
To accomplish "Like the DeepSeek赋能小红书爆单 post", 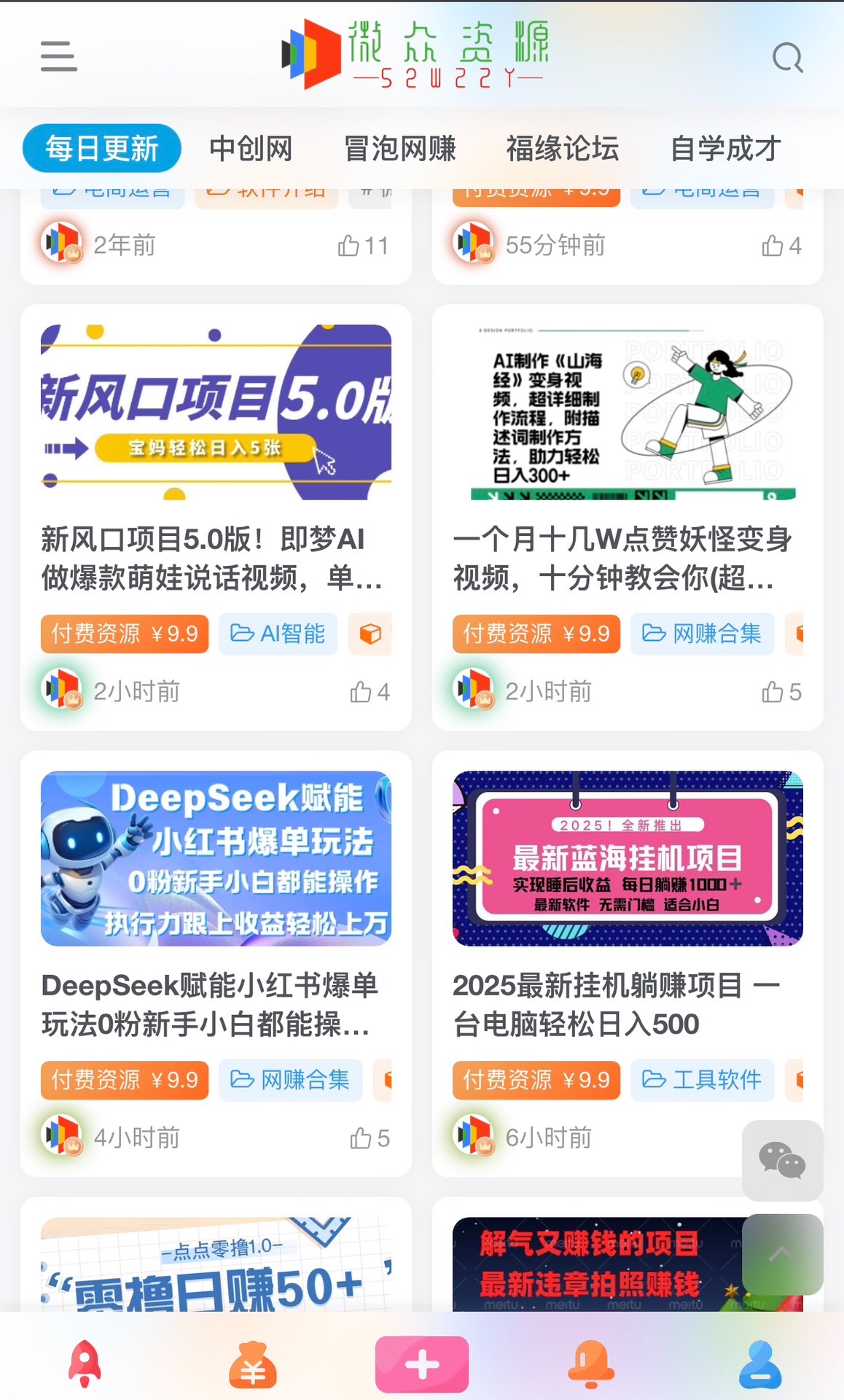I will (x=370, y=1137).
